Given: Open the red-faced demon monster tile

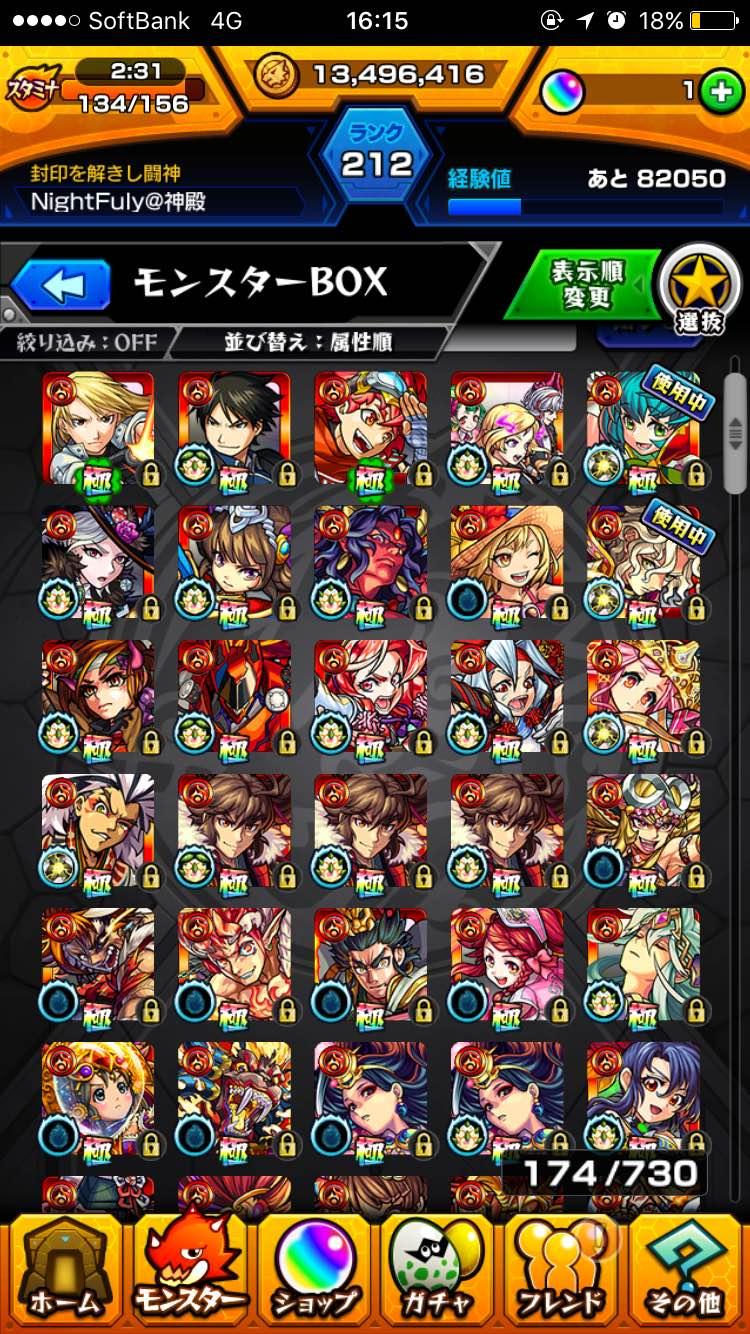Looking at the screenshot, I should coord(370,562).
